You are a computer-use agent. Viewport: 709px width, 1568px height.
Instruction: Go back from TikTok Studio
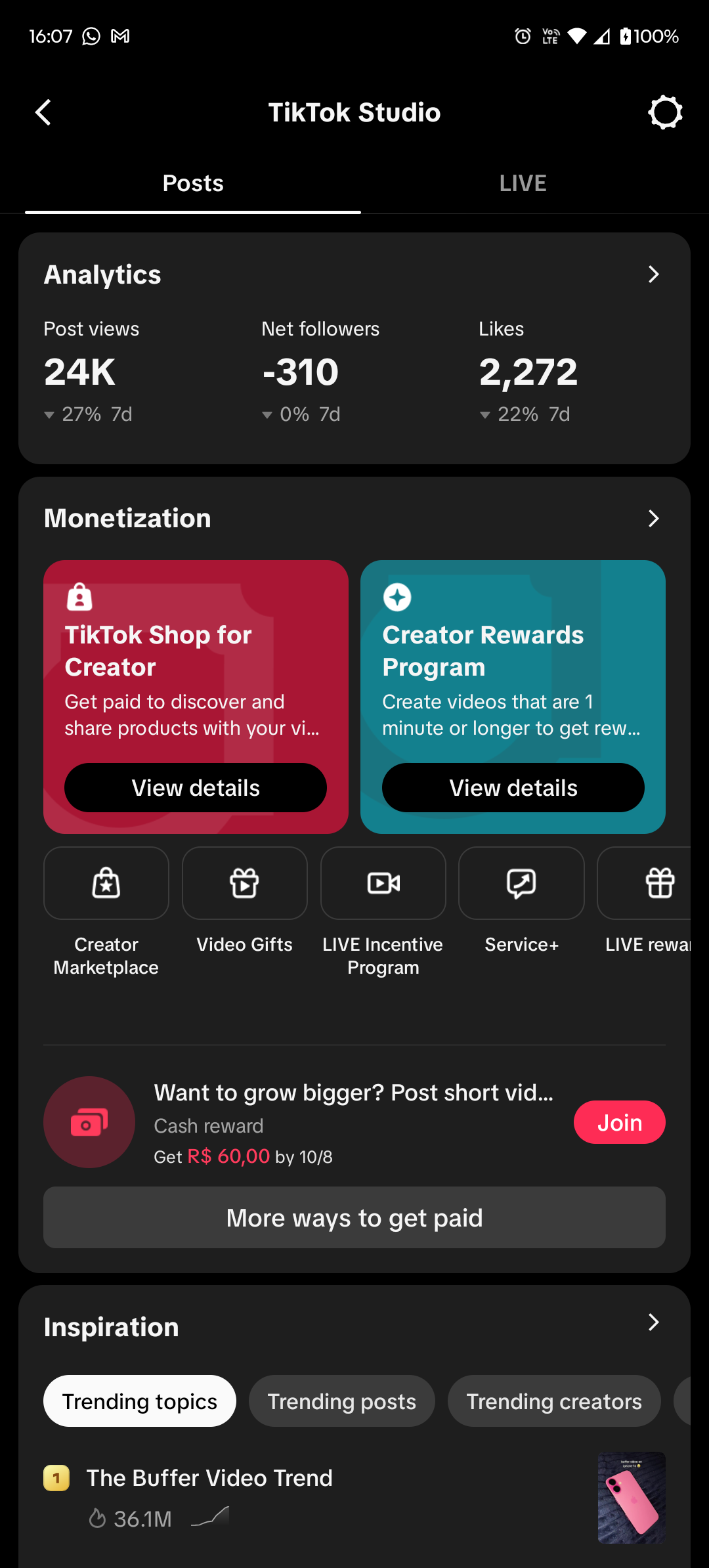coord(43,112)
